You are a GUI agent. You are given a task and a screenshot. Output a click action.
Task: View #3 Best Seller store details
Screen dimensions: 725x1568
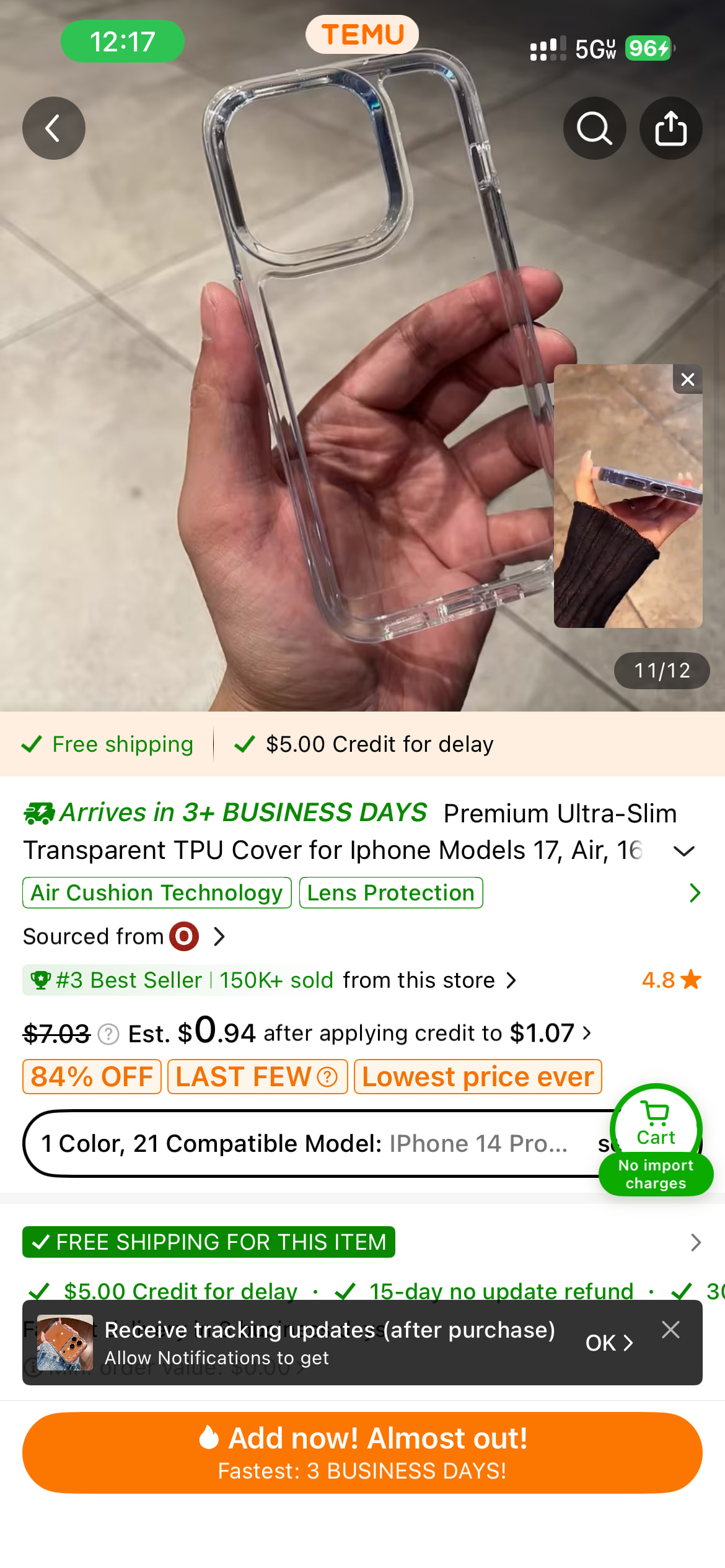click(x=270, y=980)
